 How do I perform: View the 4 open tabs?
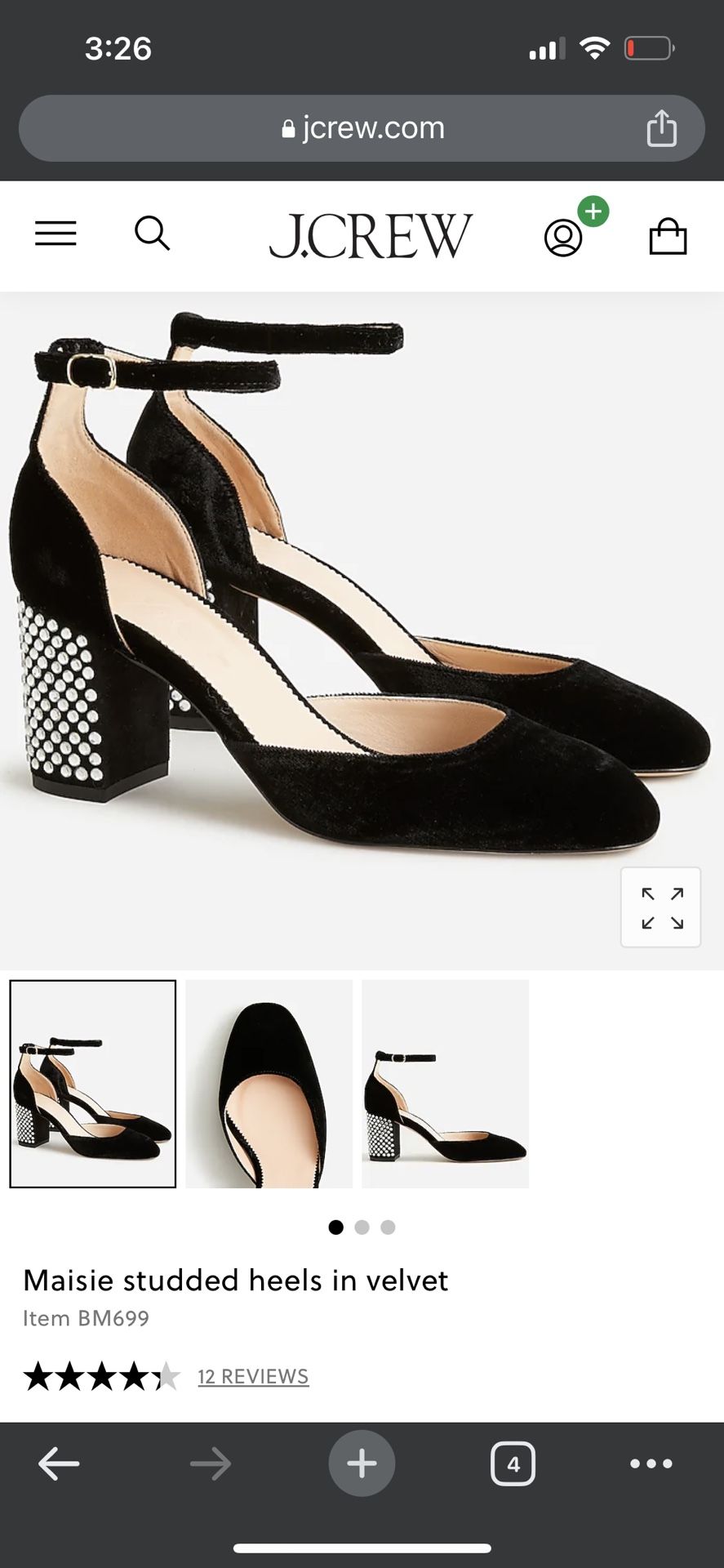point(513,1464)
